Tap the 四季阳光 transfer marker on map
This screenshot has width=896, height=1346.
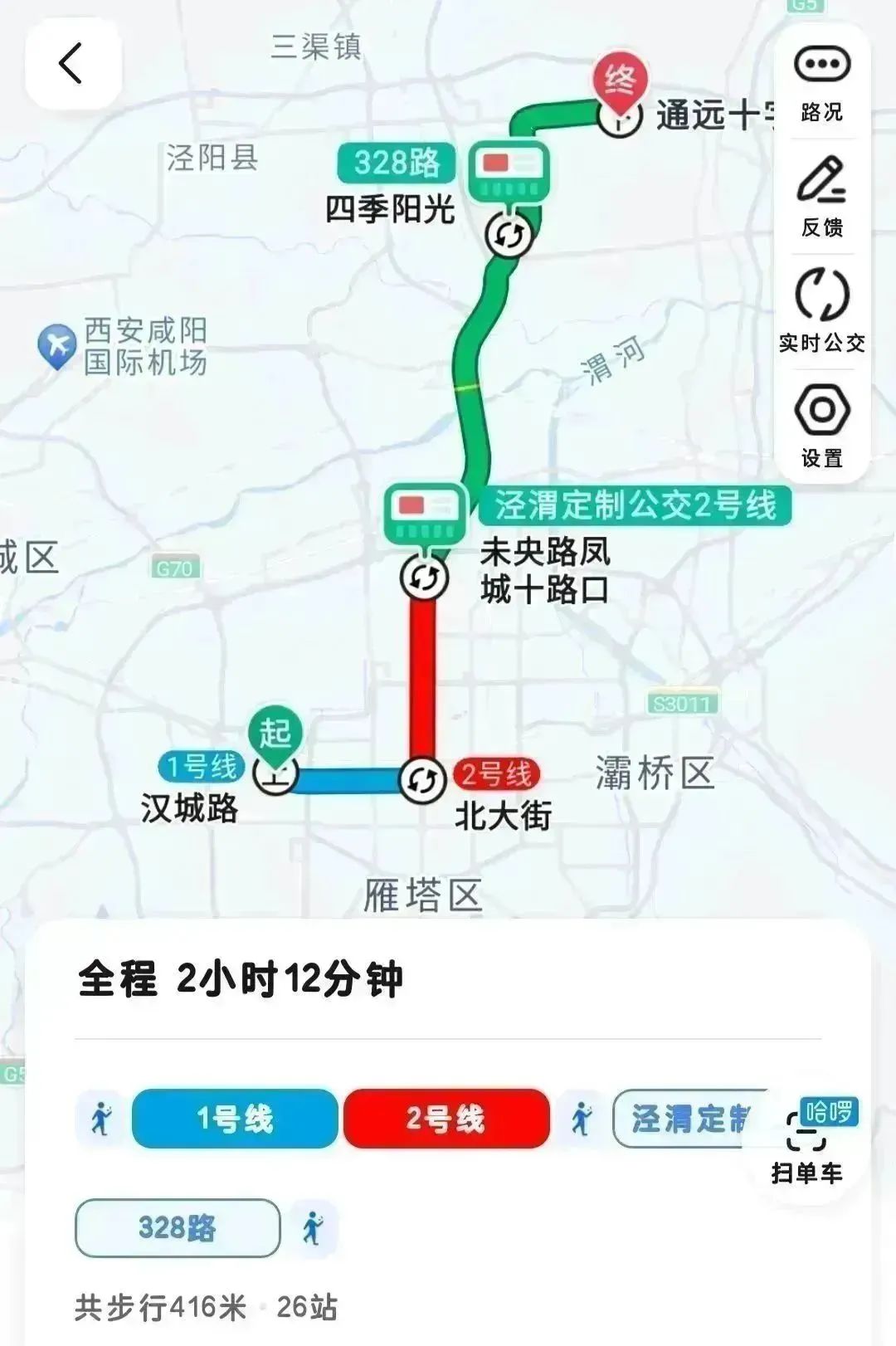pos(508,236)
